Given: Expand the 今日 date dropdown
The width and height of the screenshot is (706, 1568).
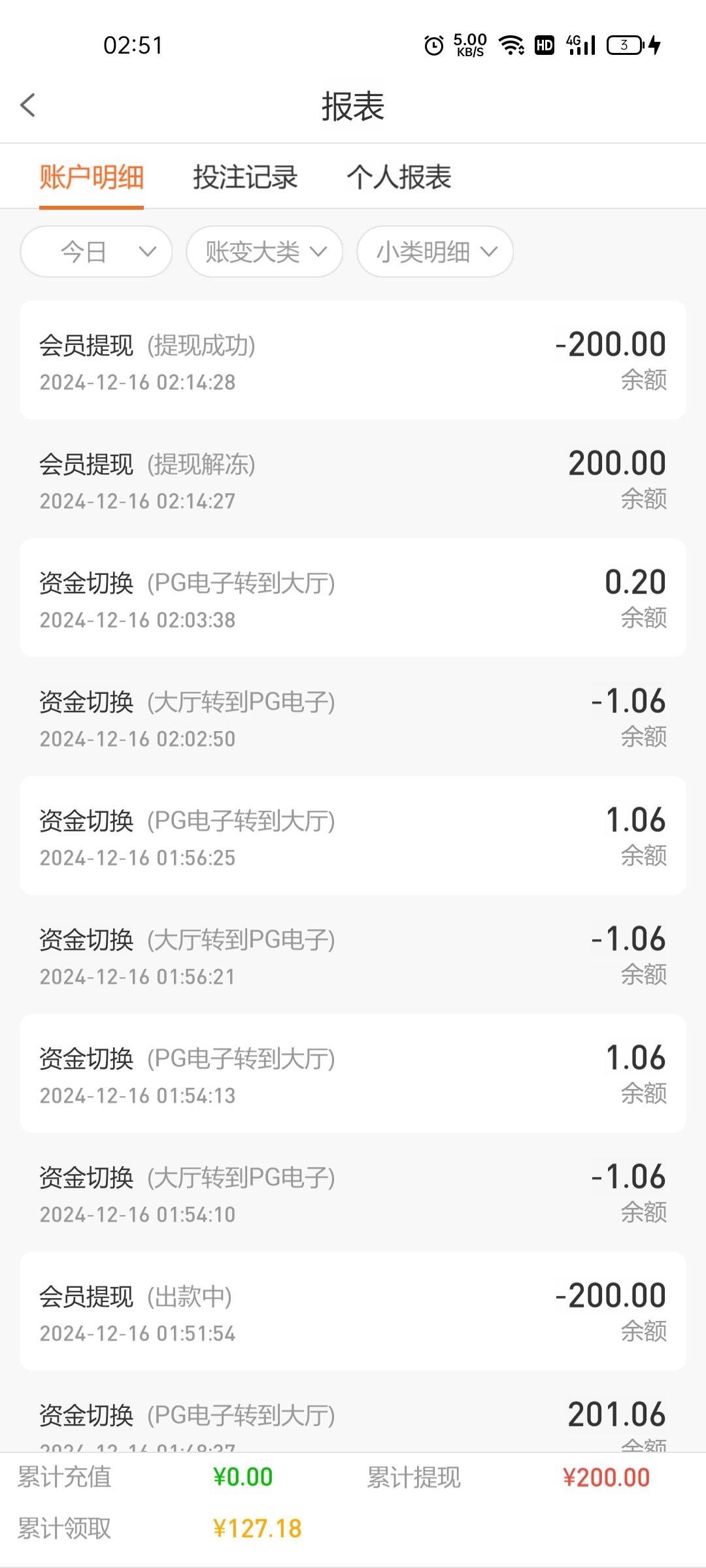Looking at the screenshot, I should (96, 252).
